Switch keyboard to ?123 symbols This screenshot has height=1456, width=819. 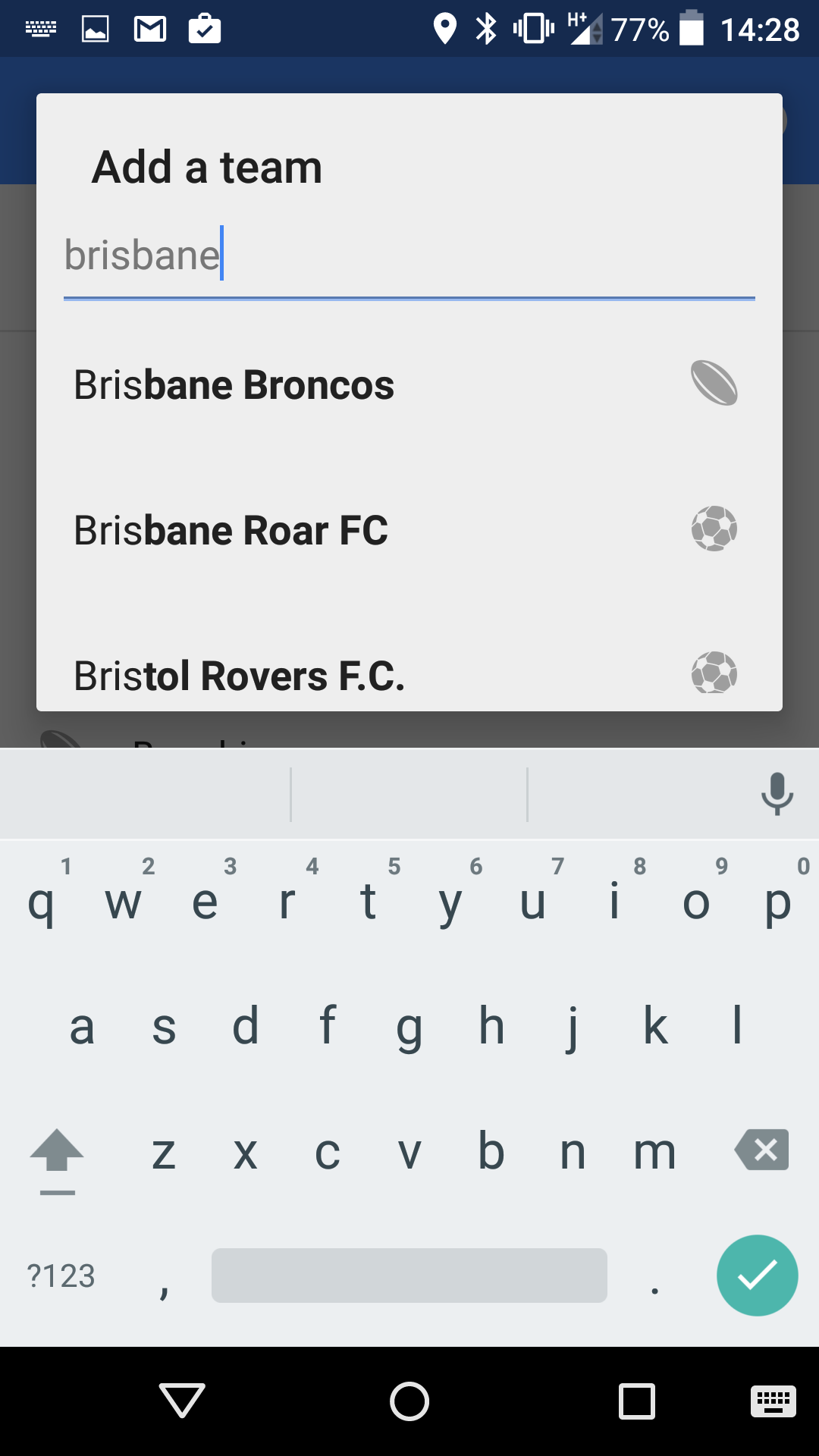61,1276
